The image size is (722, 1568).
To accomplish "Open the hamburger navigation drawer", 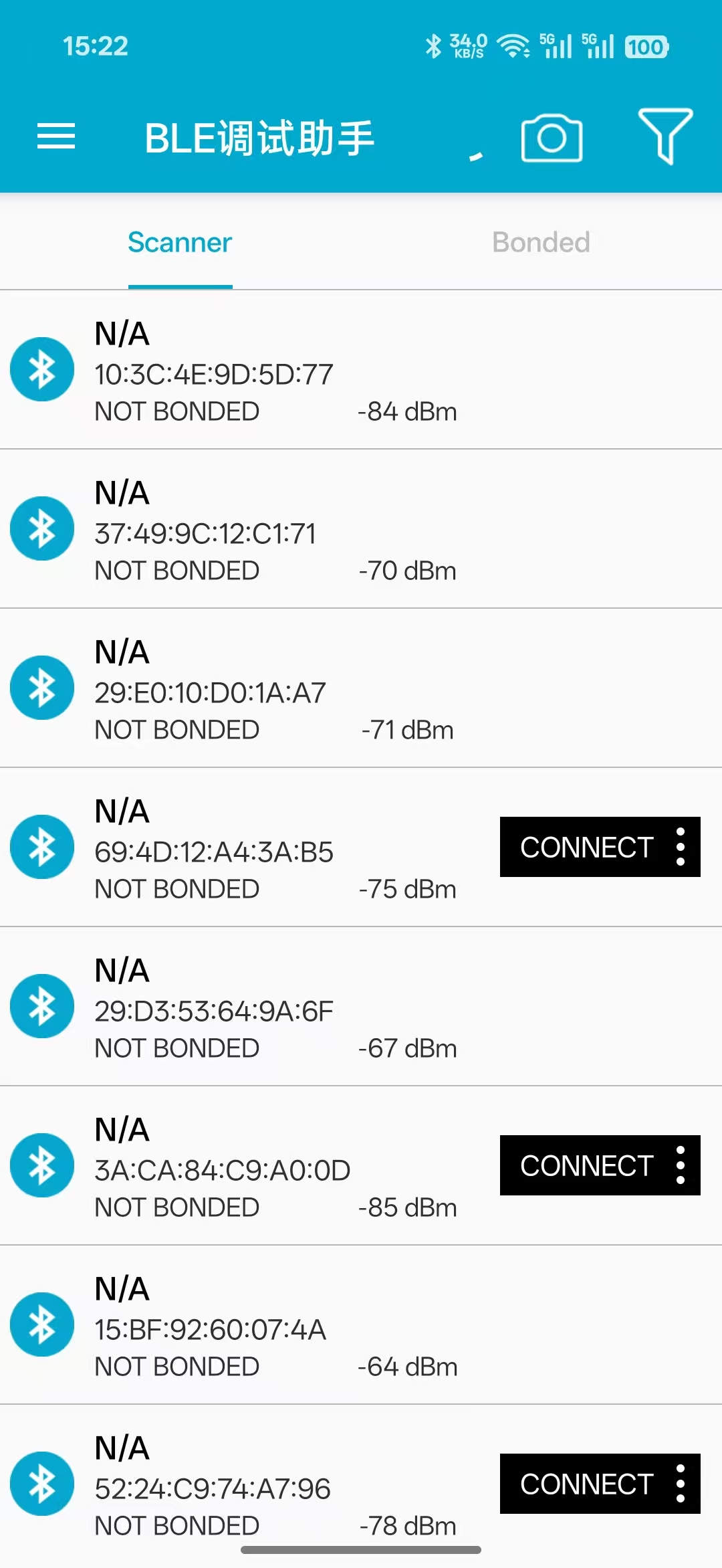I will point(56,137).
